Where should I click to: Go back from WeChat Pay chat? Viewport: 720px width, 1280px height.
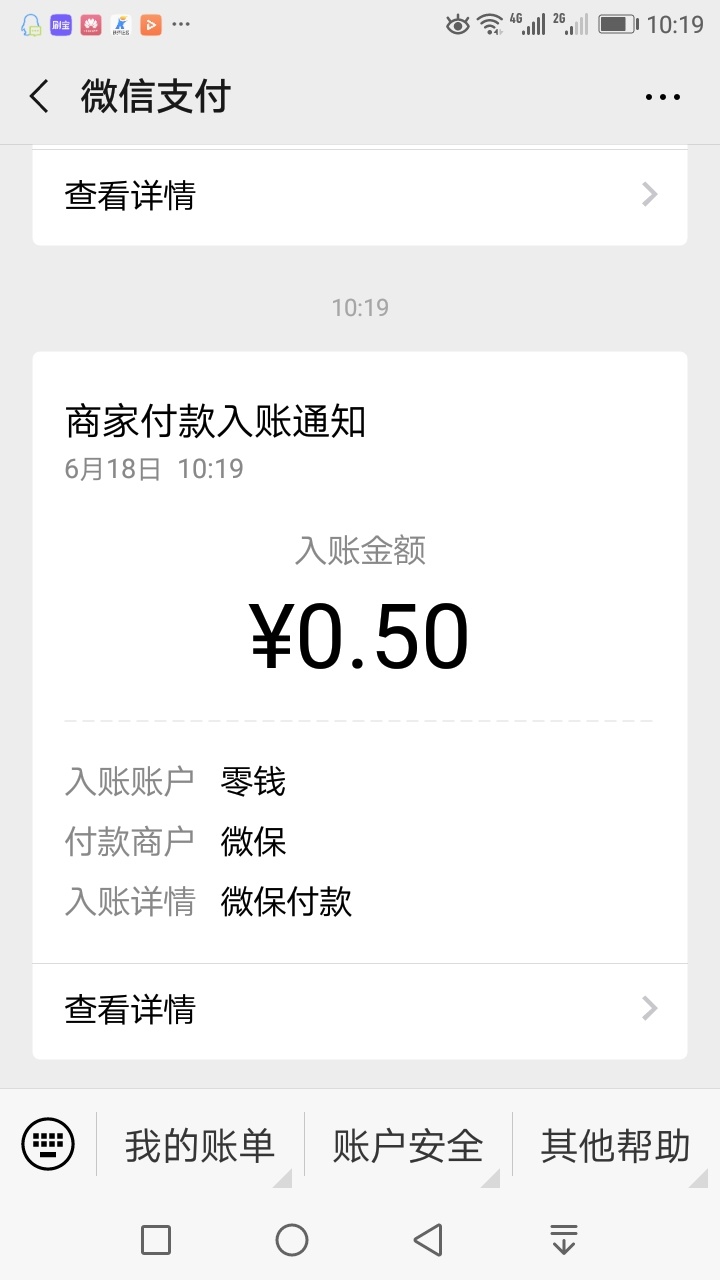coord(39,97)
